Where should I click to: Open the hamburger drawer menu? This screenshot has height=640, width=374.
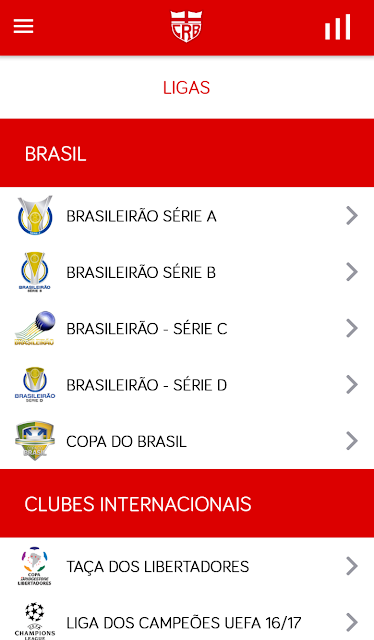point(23,27)
